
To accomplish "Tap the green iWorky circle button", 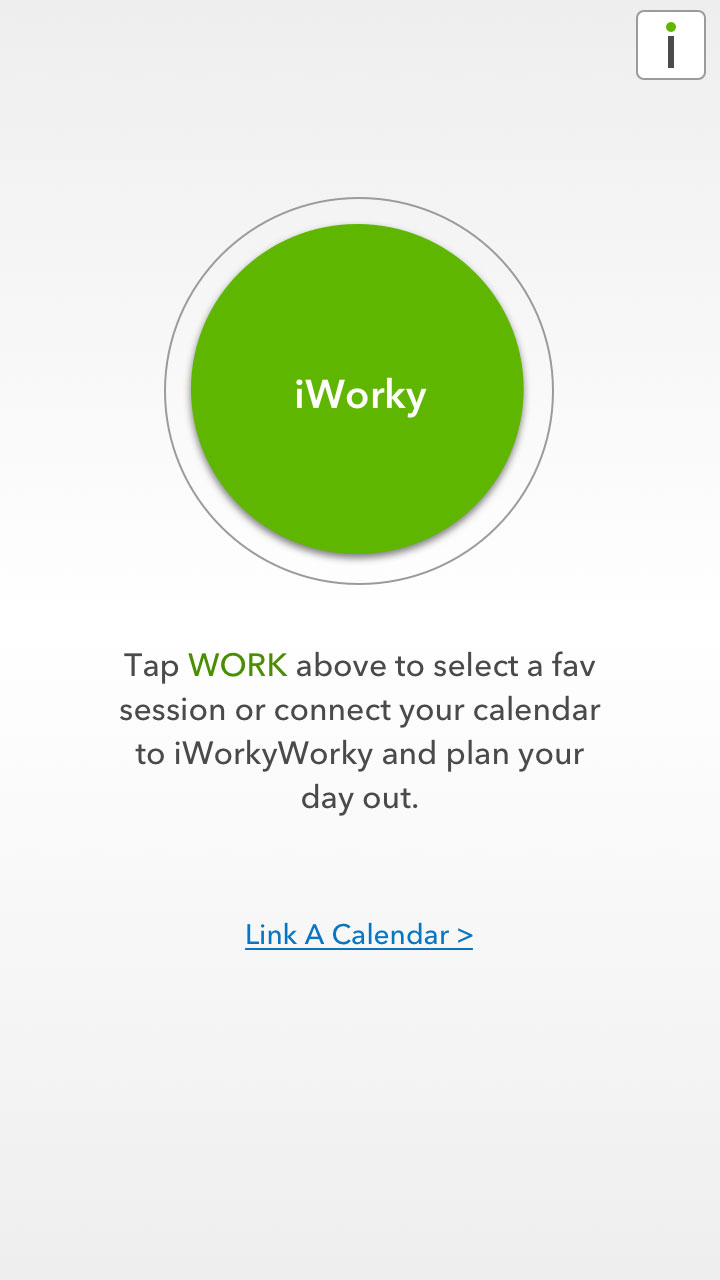I will (358, 390).
